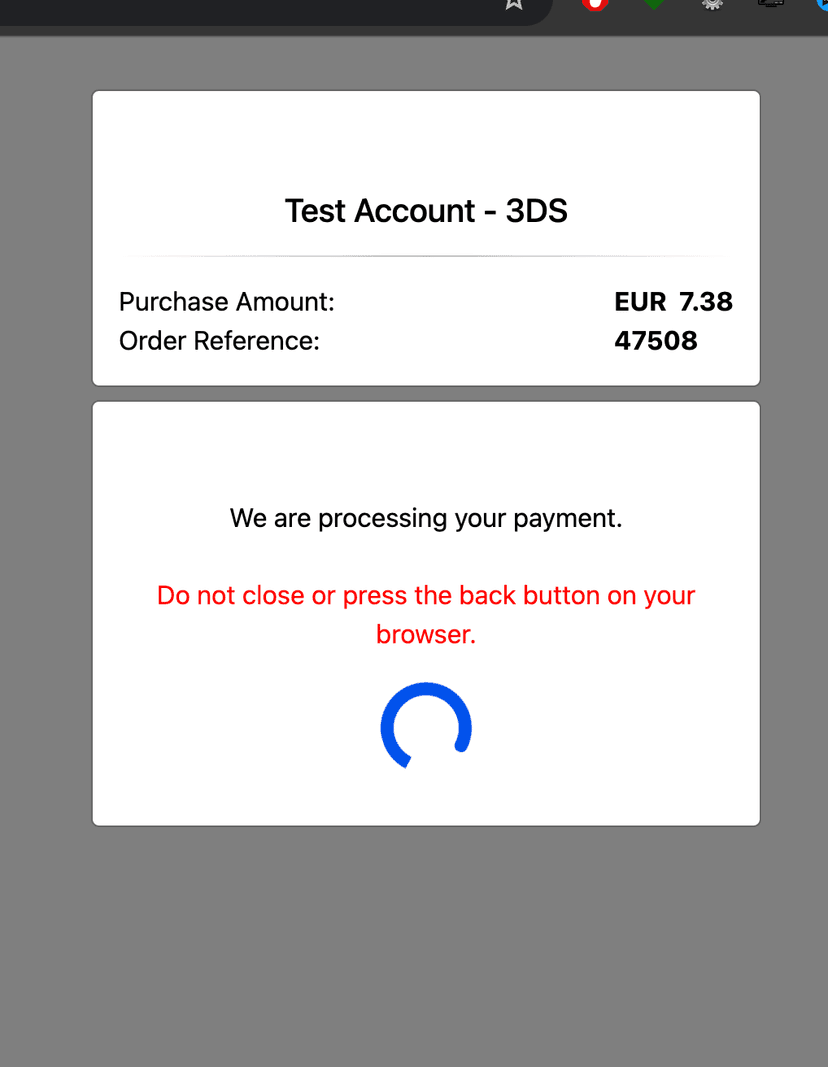Viewport: 828px width, 1067px height.
Task: Click the order number 47508
Action: tap(655, 340)
